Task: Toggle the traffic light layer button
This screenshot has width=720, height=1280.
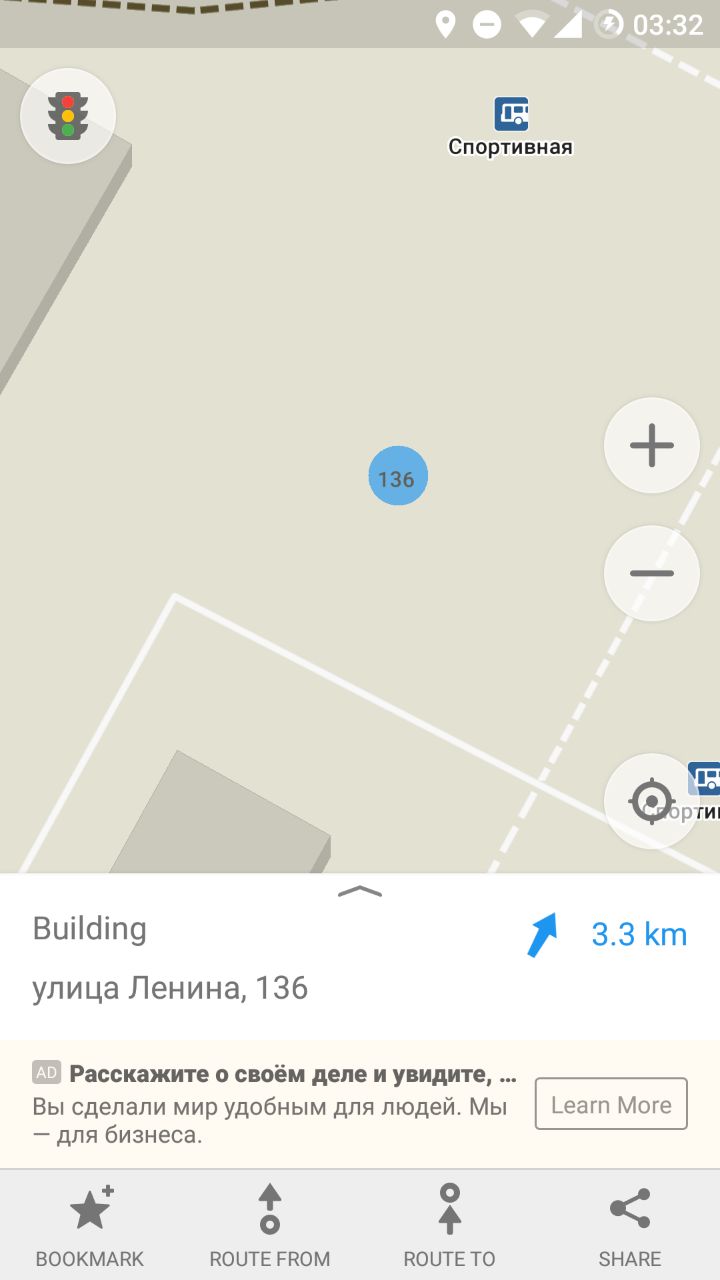Action: (x=68, y=116)
